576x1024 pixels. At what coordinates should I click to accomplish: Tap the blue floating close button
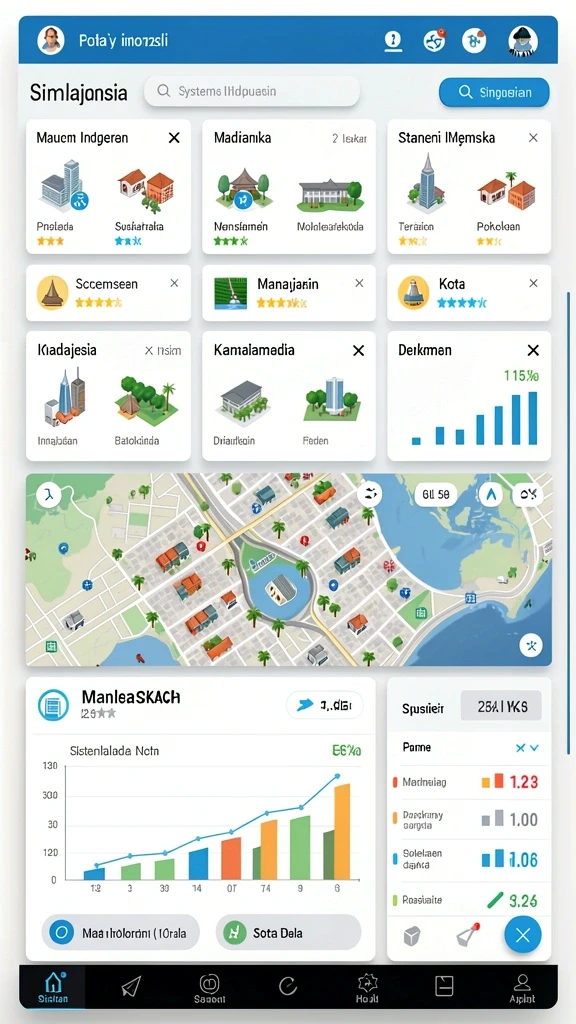522,935
